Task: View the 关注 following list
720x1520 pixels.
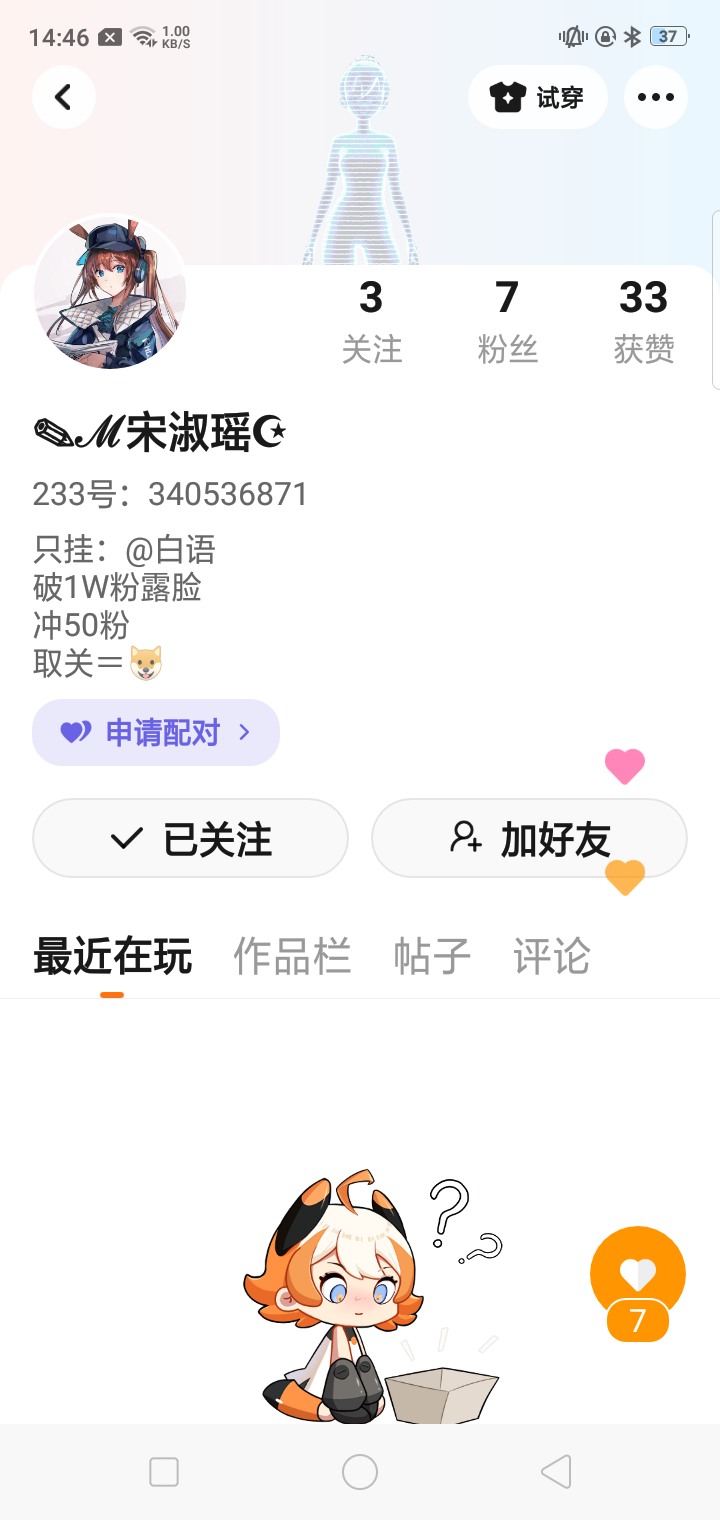Action: (371, 320)
